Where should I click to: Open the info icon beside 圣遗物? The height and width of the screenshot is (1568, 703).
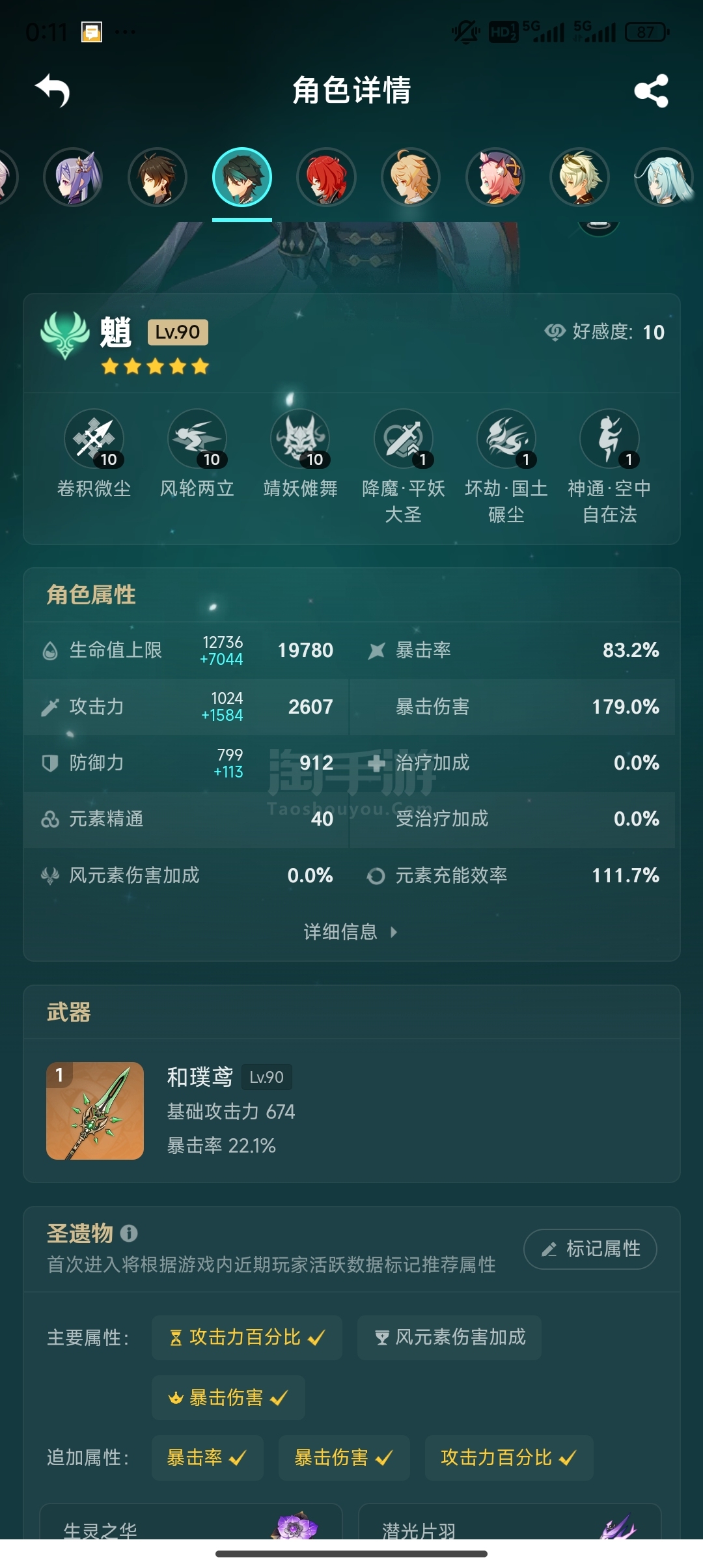[x=129, y=1233]
